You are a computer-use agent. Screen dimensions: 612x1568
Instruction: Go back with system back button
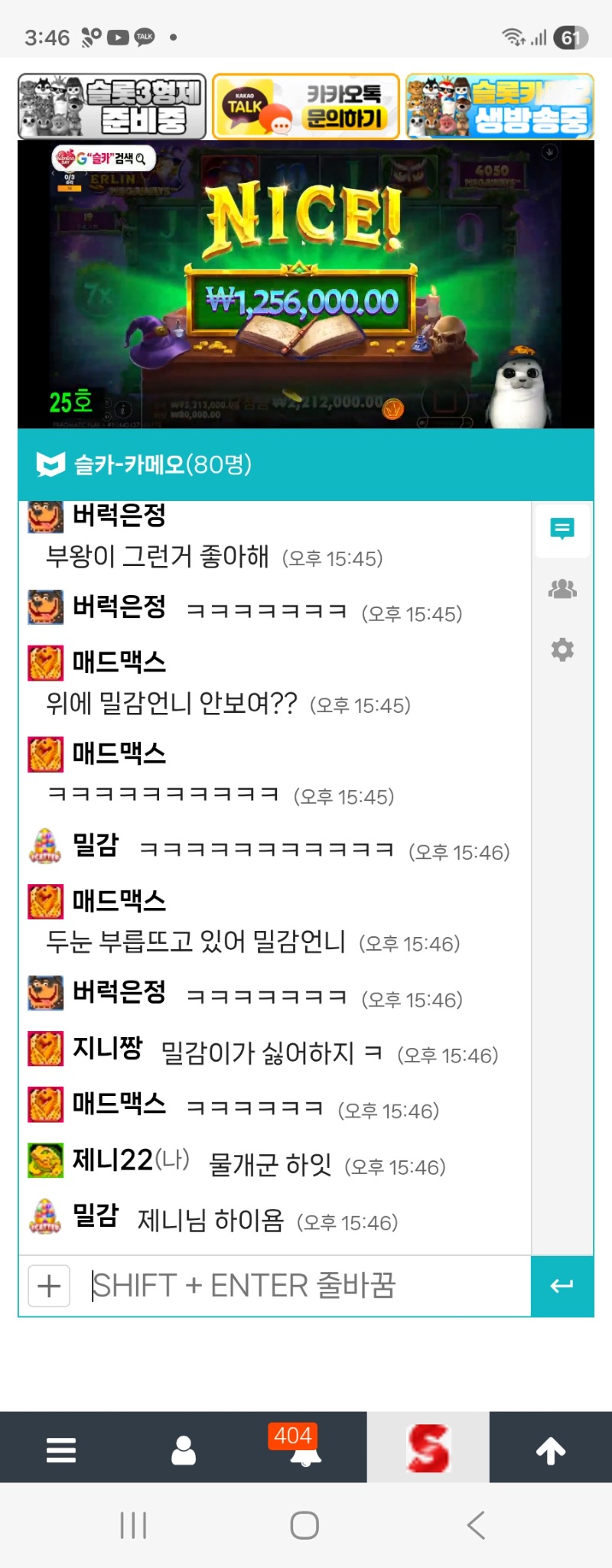click(476, 1525)
